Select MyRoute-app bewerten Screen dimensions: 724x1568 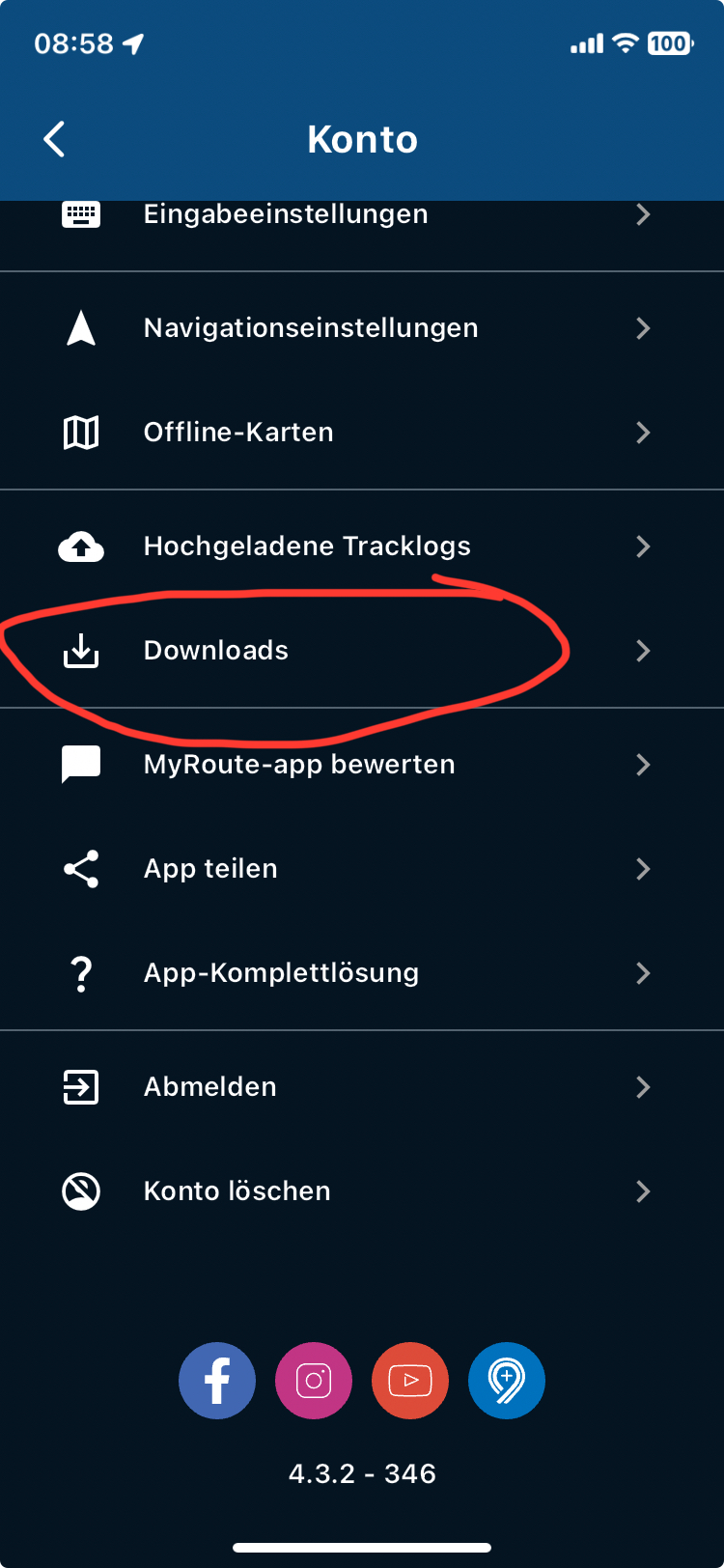point(299,765)
